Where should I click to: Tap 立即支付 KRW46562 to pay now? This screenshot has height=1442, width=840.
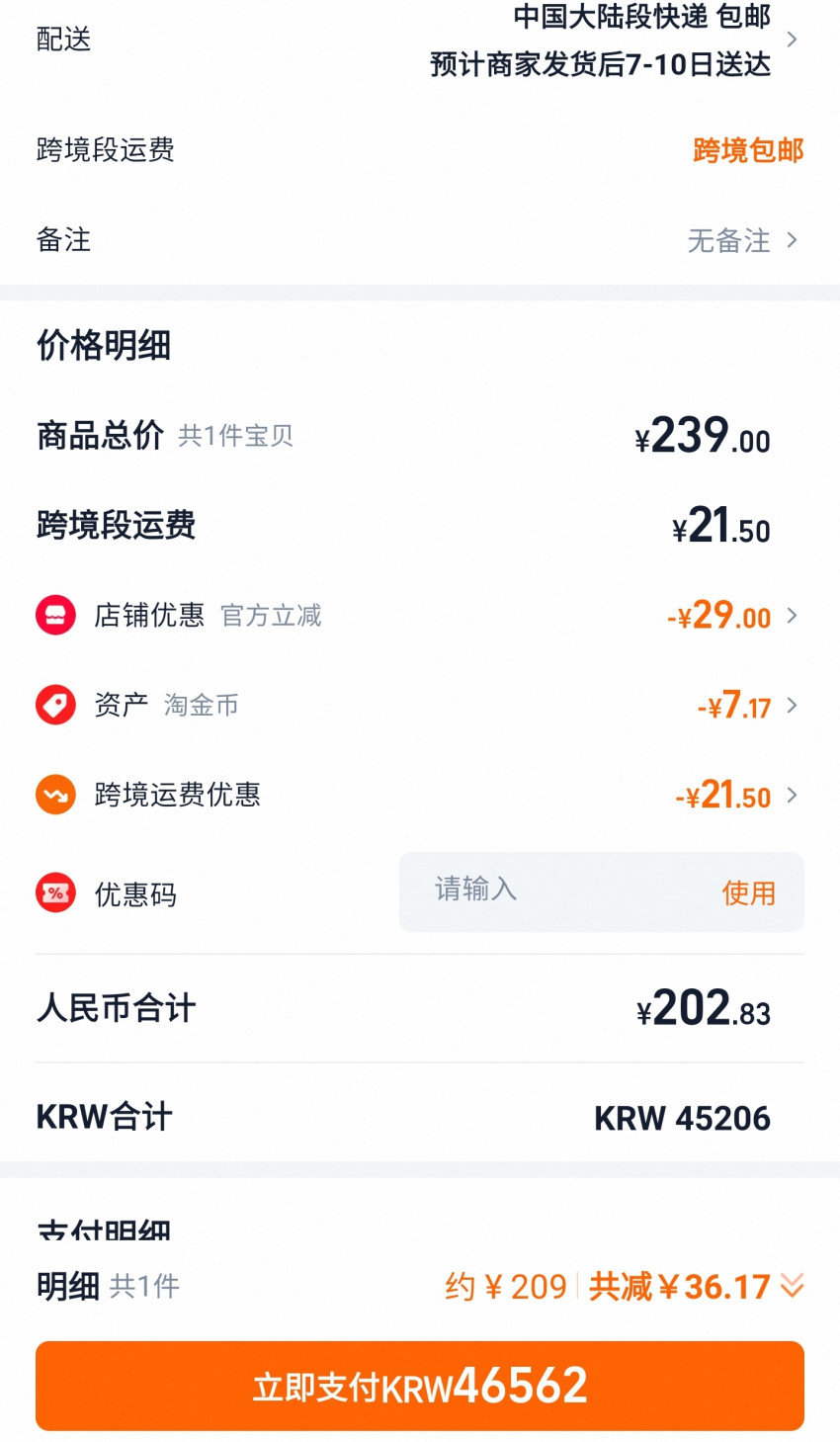(420, 1386)
